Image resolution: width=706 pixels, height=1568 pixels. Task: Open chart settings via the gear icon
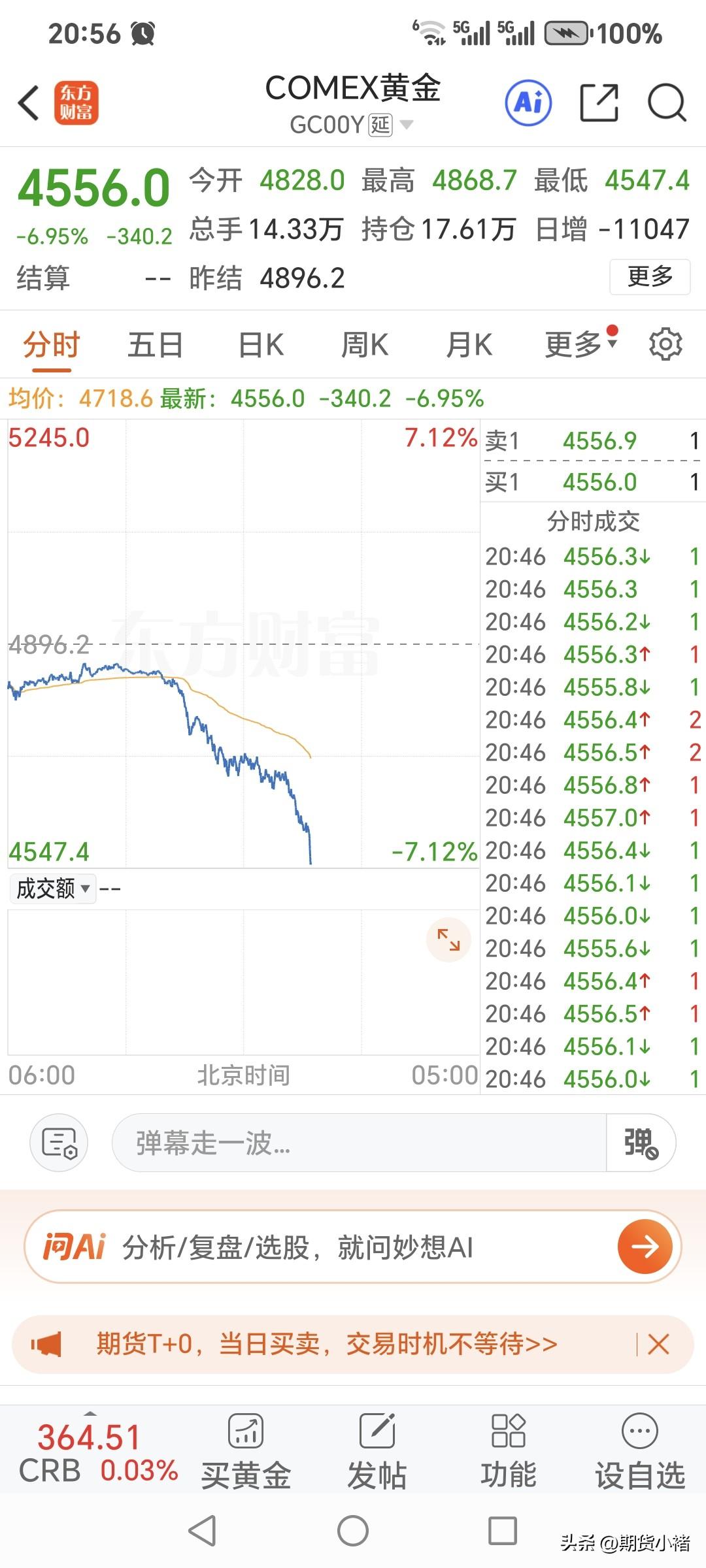tap(667, 343)
